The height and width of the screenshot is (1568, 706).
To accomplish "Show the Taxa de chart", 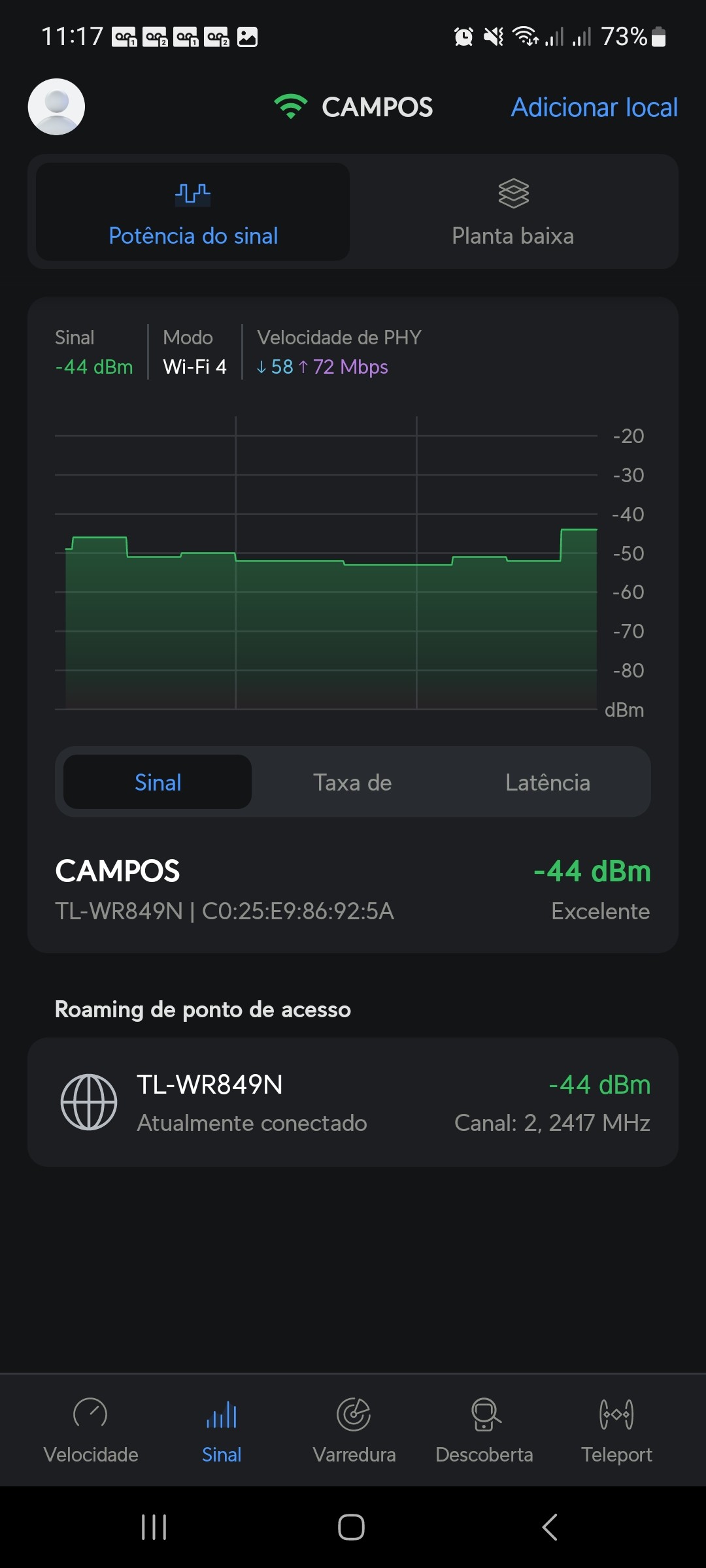I will click(x=352, y=782).
